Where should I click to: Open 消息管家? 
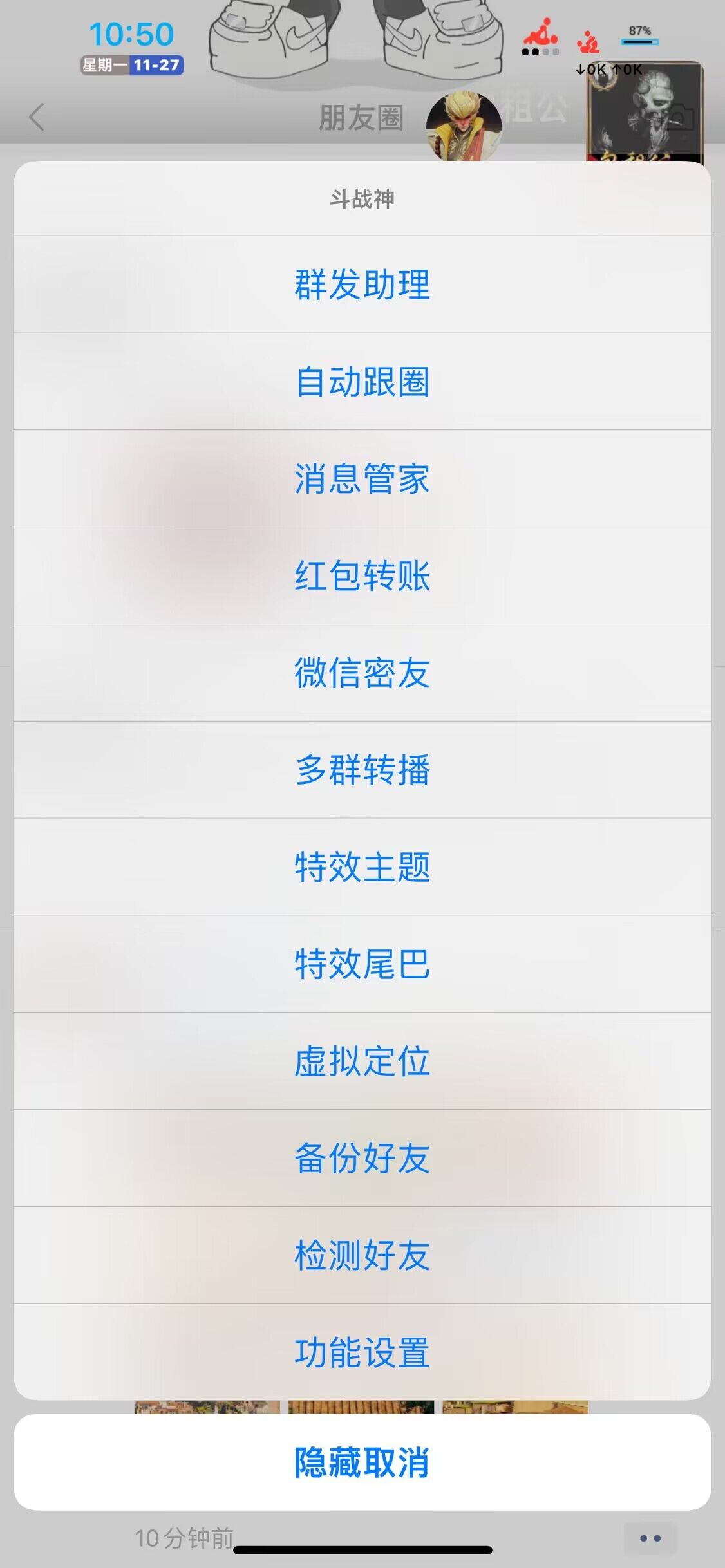tap(362, 479)
